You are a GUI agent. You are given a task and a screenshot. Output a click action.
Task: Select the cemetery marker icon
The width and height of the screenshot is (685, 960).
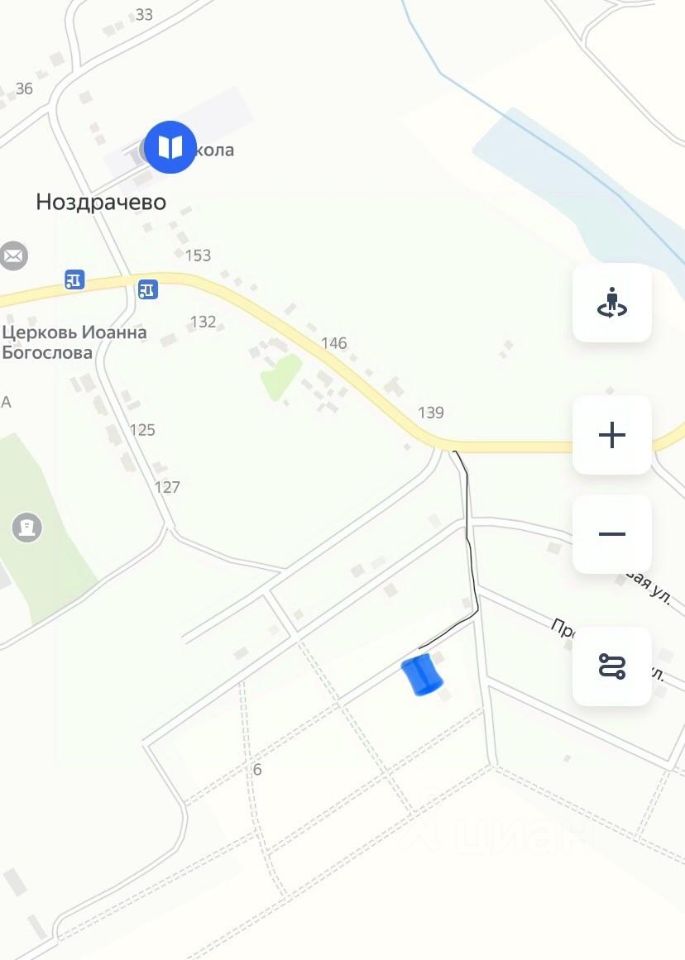pyautogui.click(x=26, y=526)
